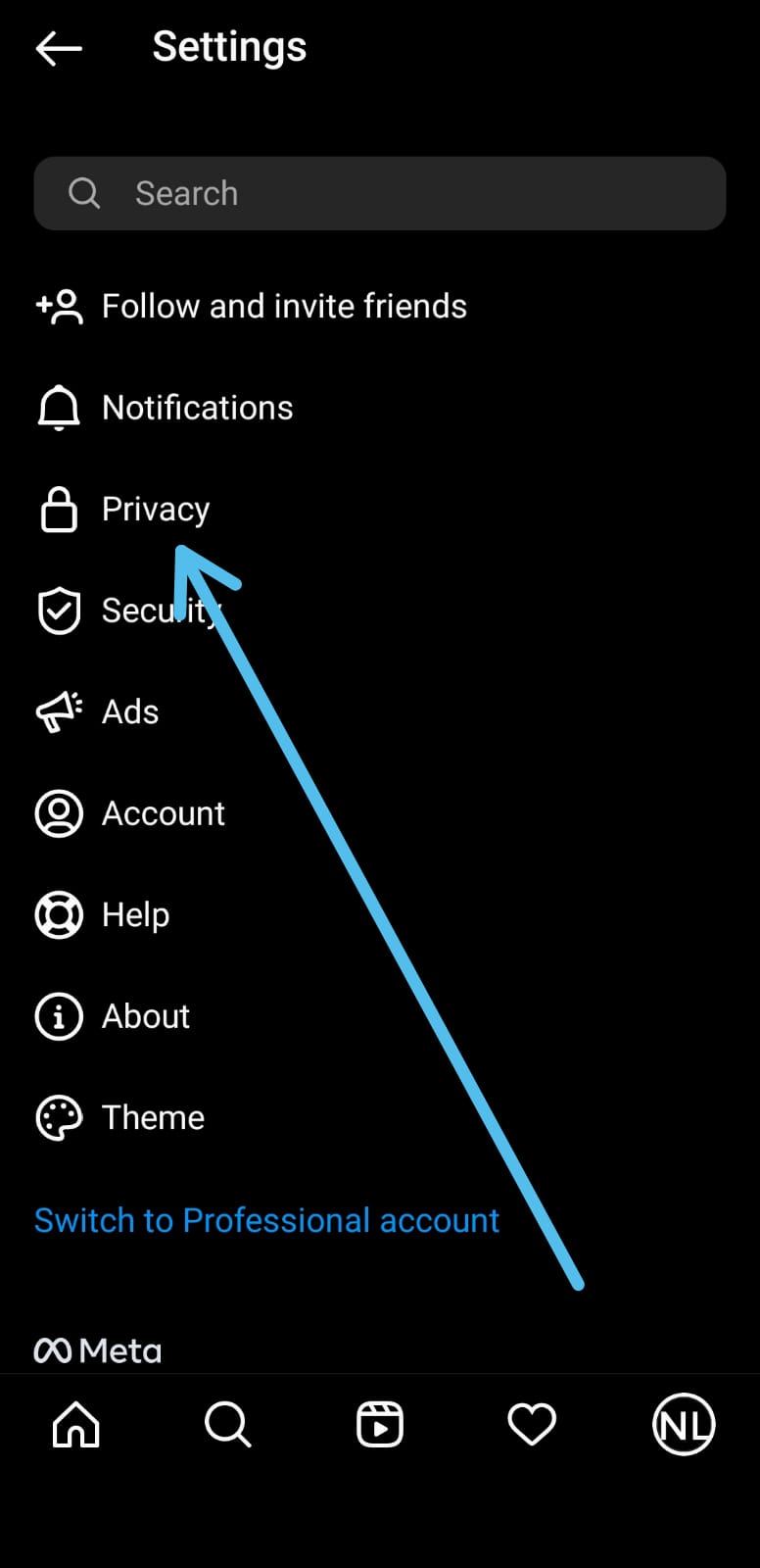Open the Security settings

point(380,611)
